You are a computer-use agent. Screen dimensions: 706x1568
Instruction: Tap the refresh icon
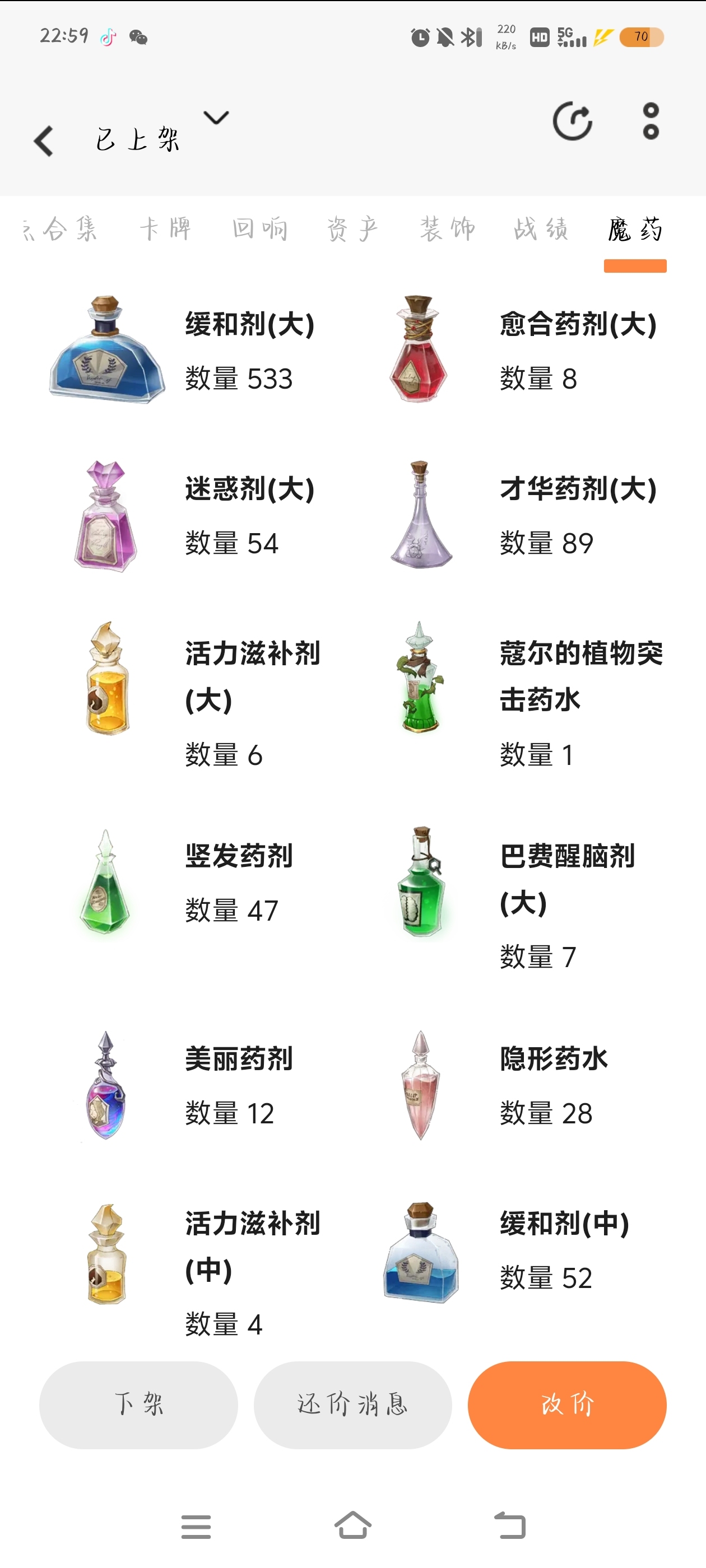[572, 121]
